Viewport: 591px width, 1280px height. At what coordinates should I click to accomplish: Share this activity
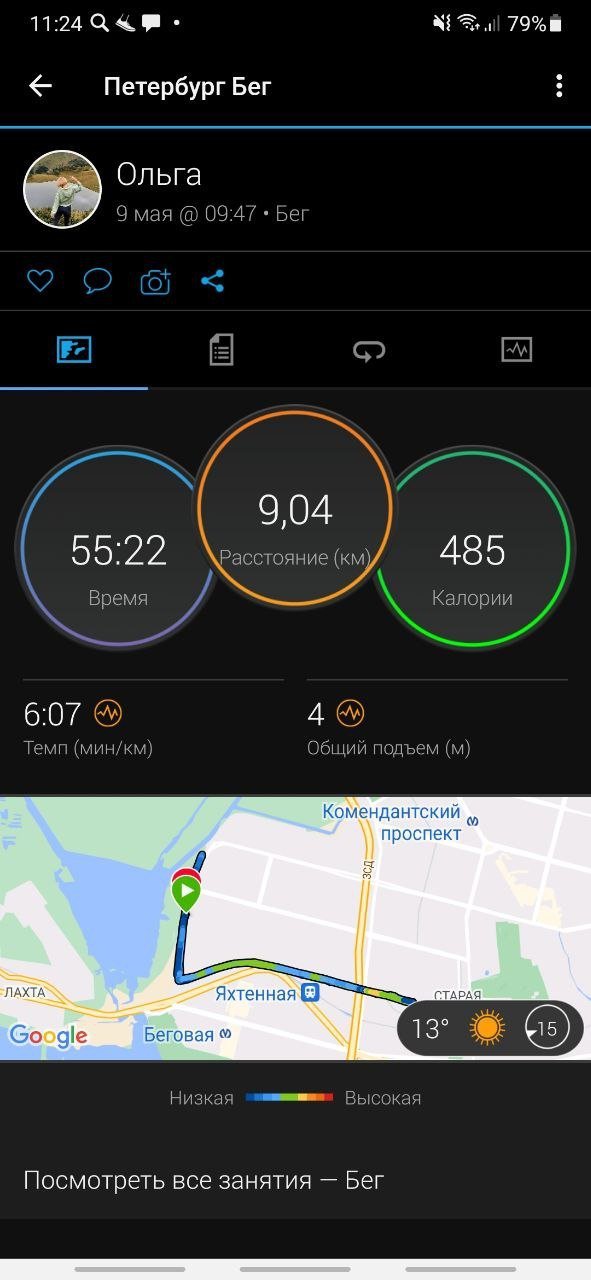pyautogui.click(x=212, y=281)
